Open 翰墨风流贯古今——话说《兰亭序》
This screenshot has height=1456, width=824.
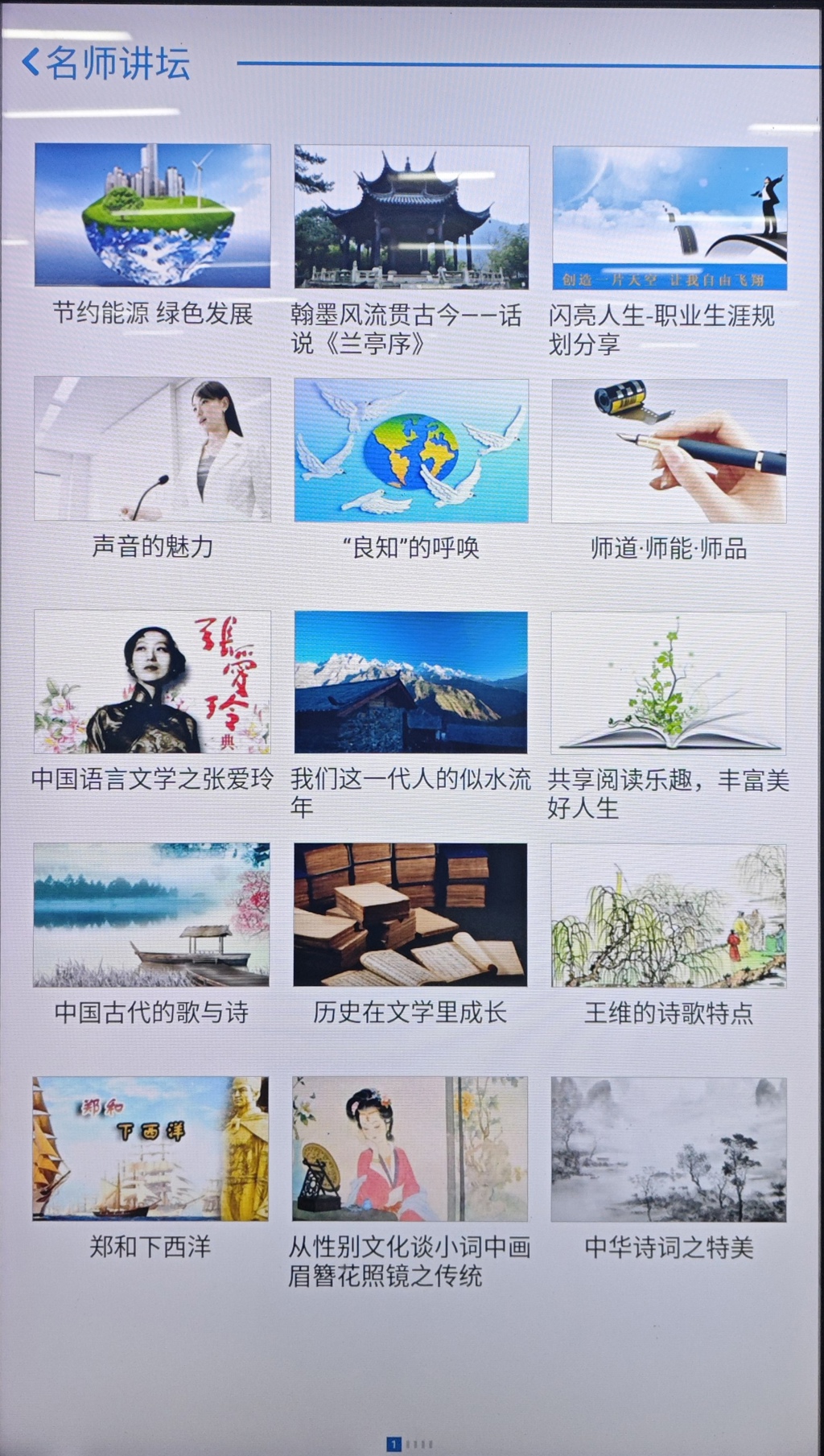pyautogui.click(x=411, y=217)
